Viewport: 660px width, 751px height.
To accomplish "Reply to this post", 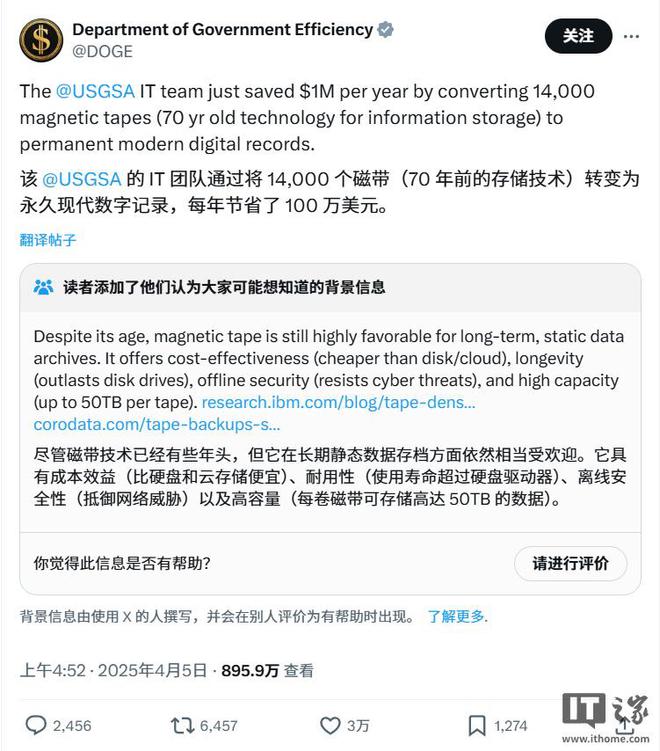I will tap(36, 725).
